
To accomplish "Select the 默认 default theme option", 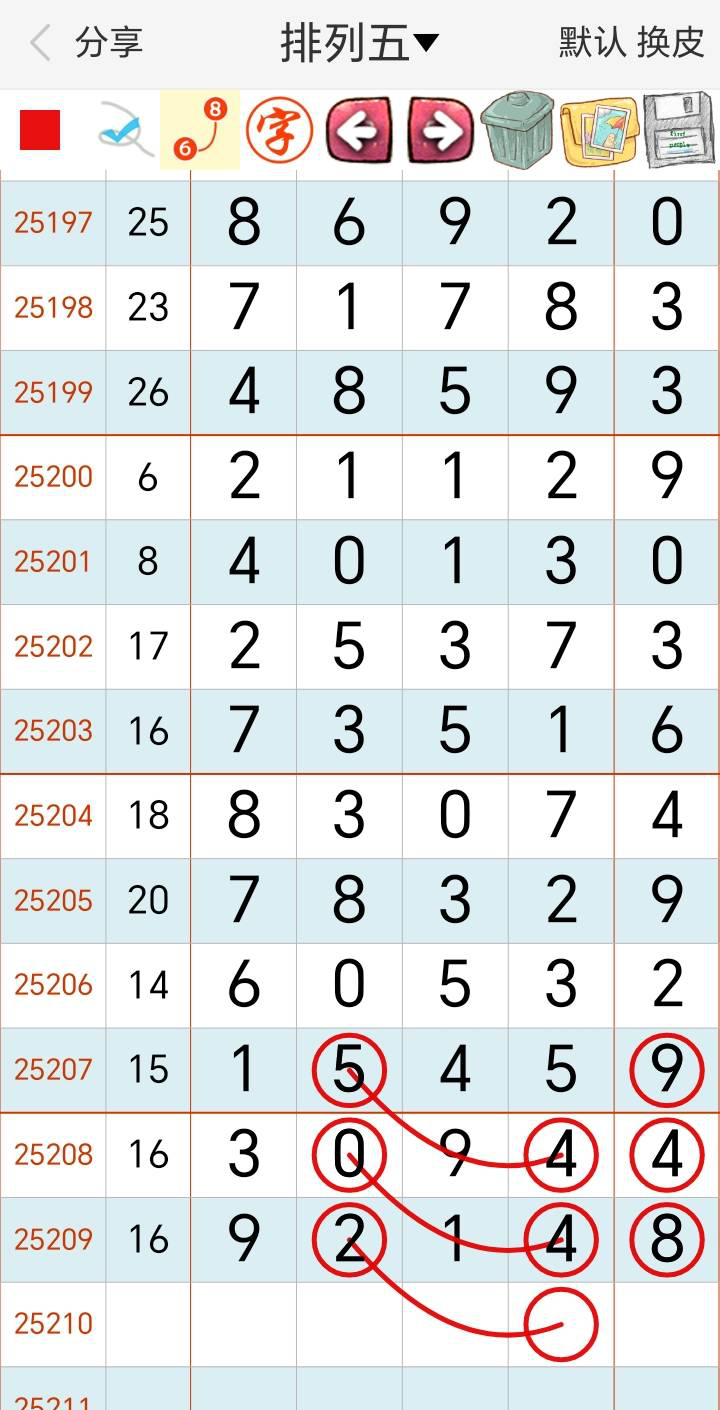I will (592, 44).
